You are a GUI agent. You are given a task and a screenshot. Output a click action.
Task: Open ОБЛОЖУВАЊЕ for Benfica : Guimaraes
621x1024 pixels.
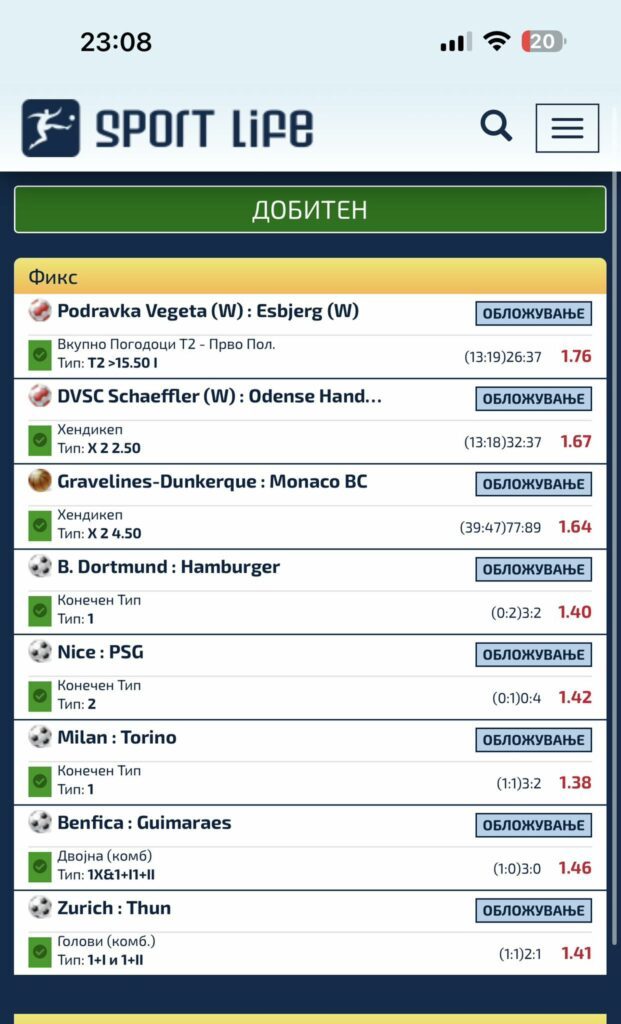(x=533, y=825)
